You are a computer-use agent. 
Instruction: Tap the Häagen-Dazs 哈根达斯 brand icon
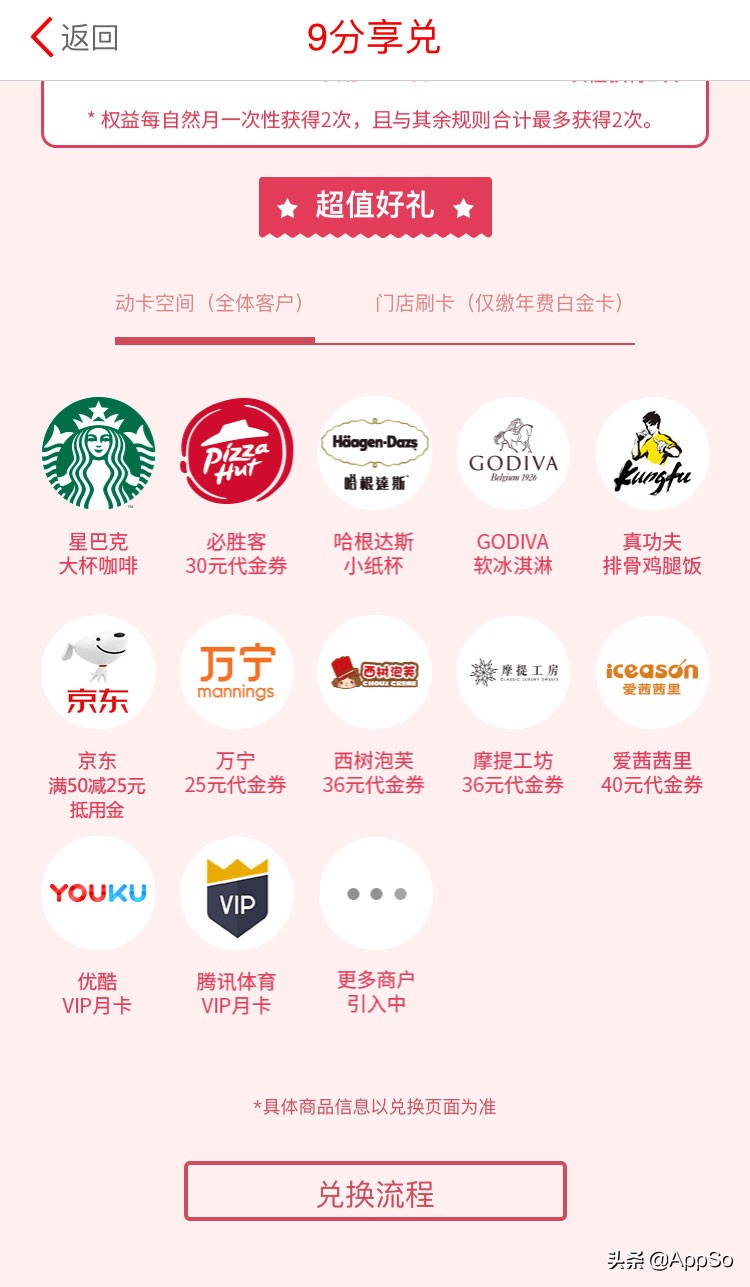(375, 453)
